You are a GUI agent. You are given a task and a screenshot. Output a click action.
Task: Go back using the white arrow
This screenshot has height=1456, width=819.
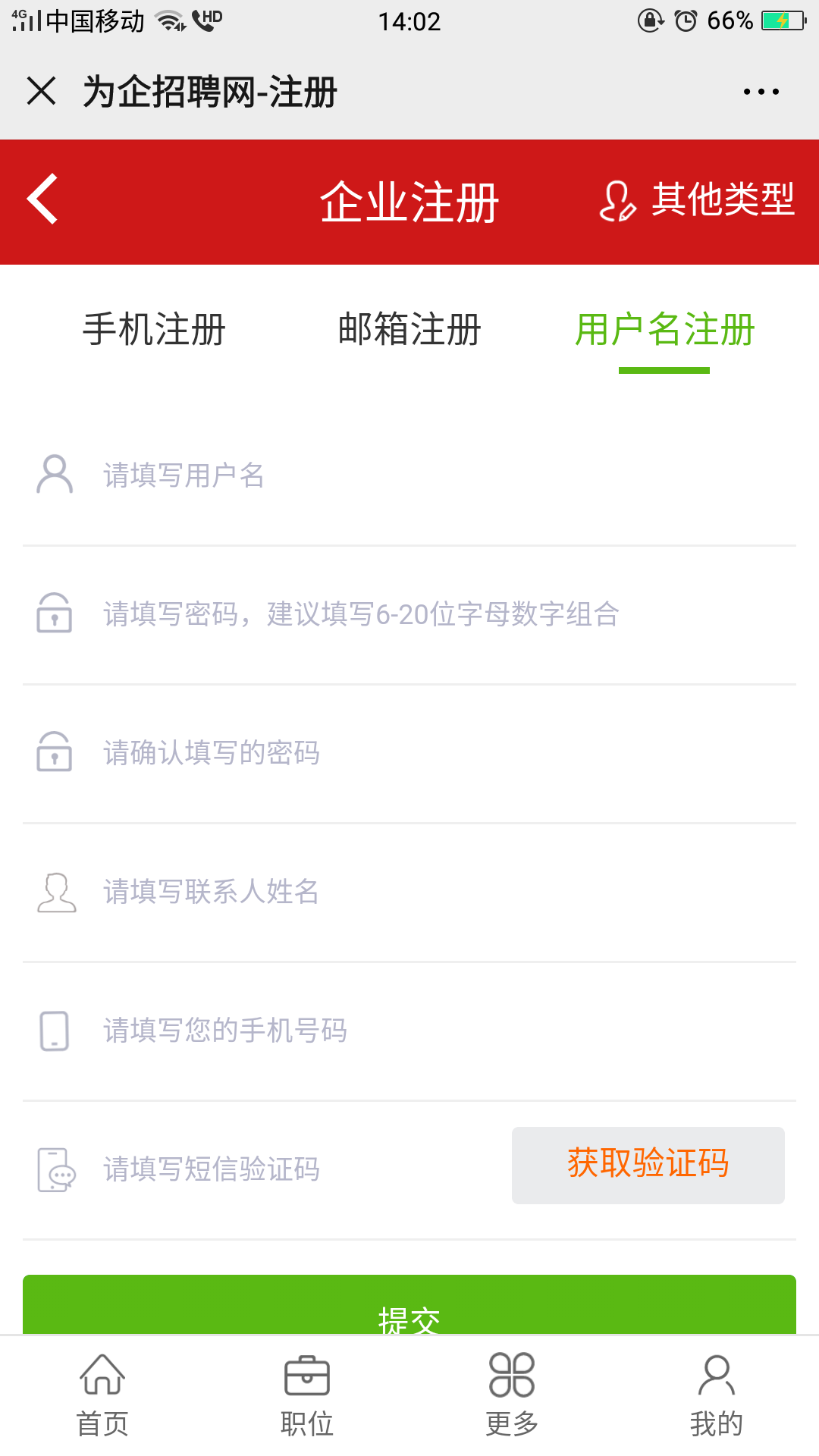43,199
